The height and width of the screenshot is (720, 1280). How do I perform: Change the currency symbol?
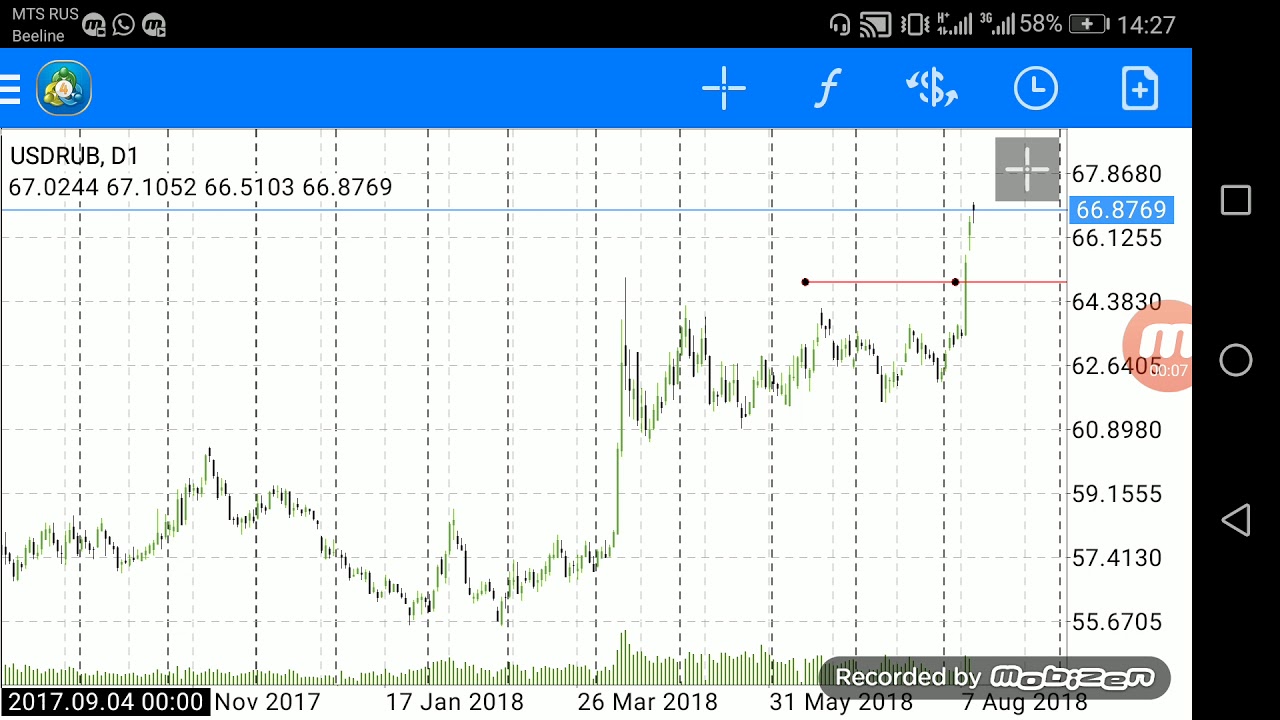[x=932, y=89]
